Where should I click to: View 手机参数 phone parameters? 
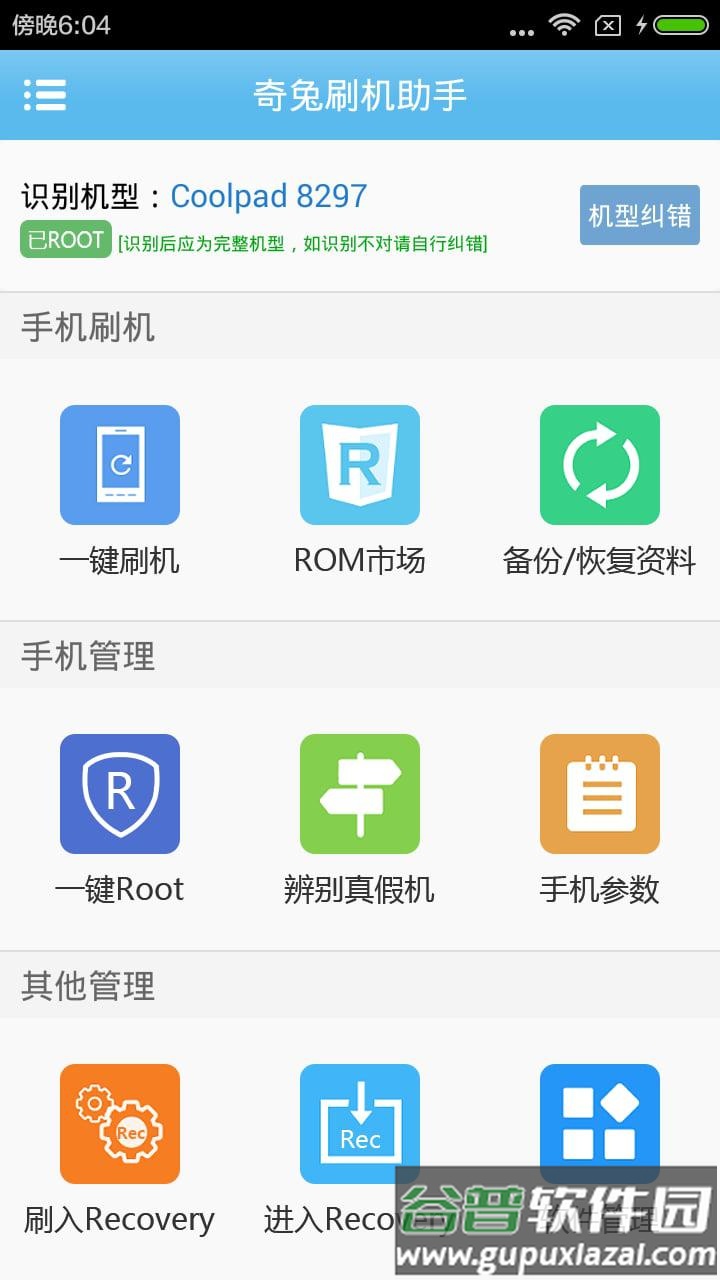click(x=598, y=793)
